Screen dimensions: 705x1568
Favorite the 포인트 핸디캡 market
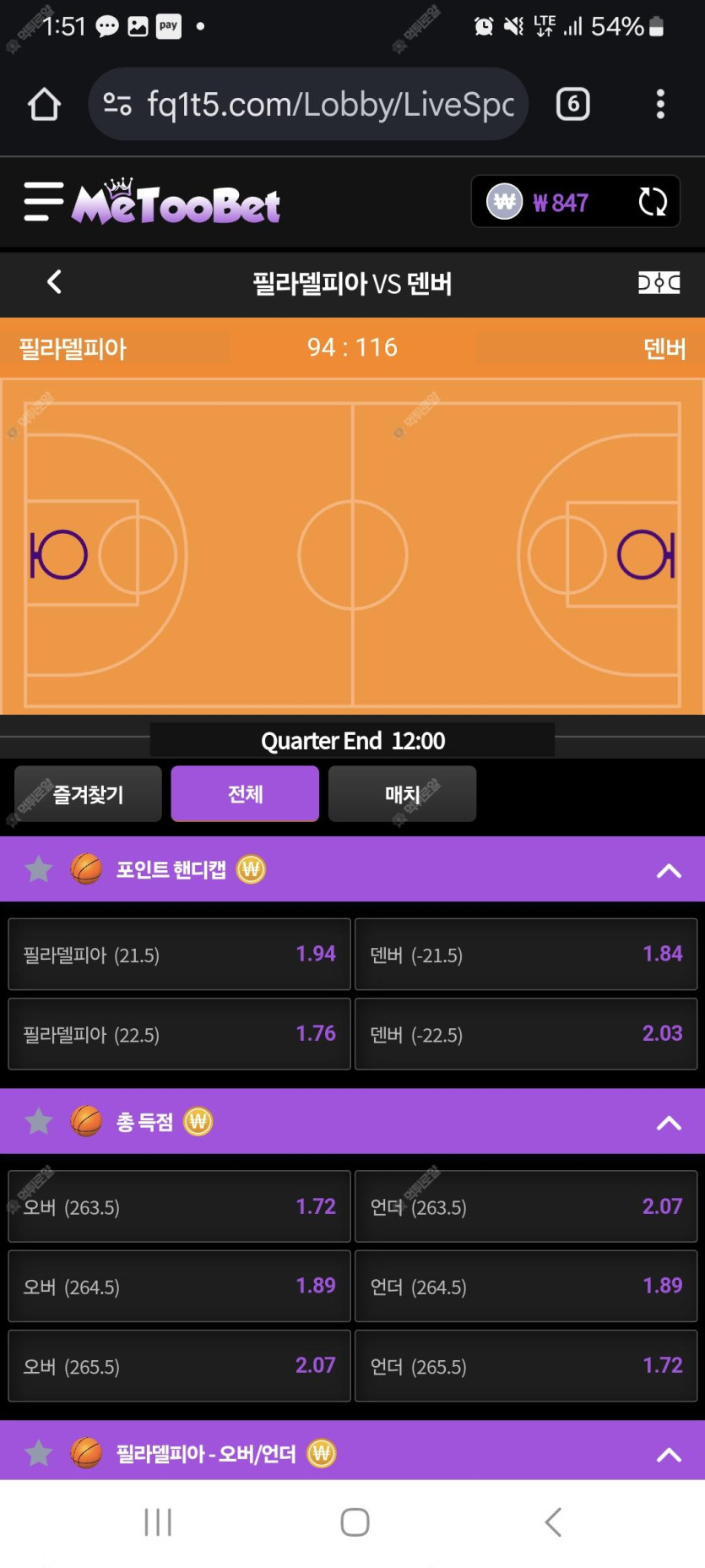[39, 869]
